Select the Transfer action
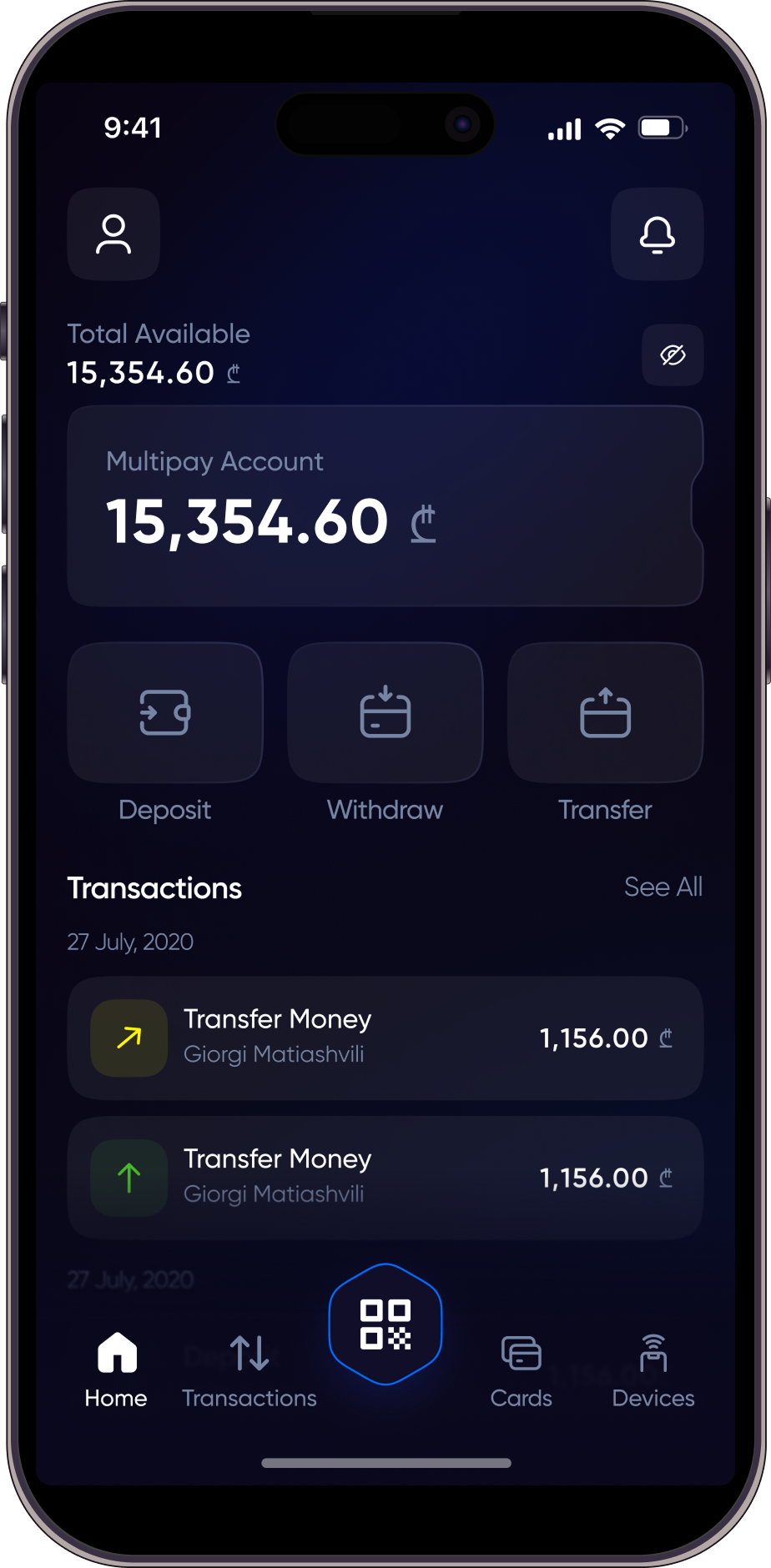The width and height of the screenshot is (771, 1568). pyautogui.click(x=605, y=713)
